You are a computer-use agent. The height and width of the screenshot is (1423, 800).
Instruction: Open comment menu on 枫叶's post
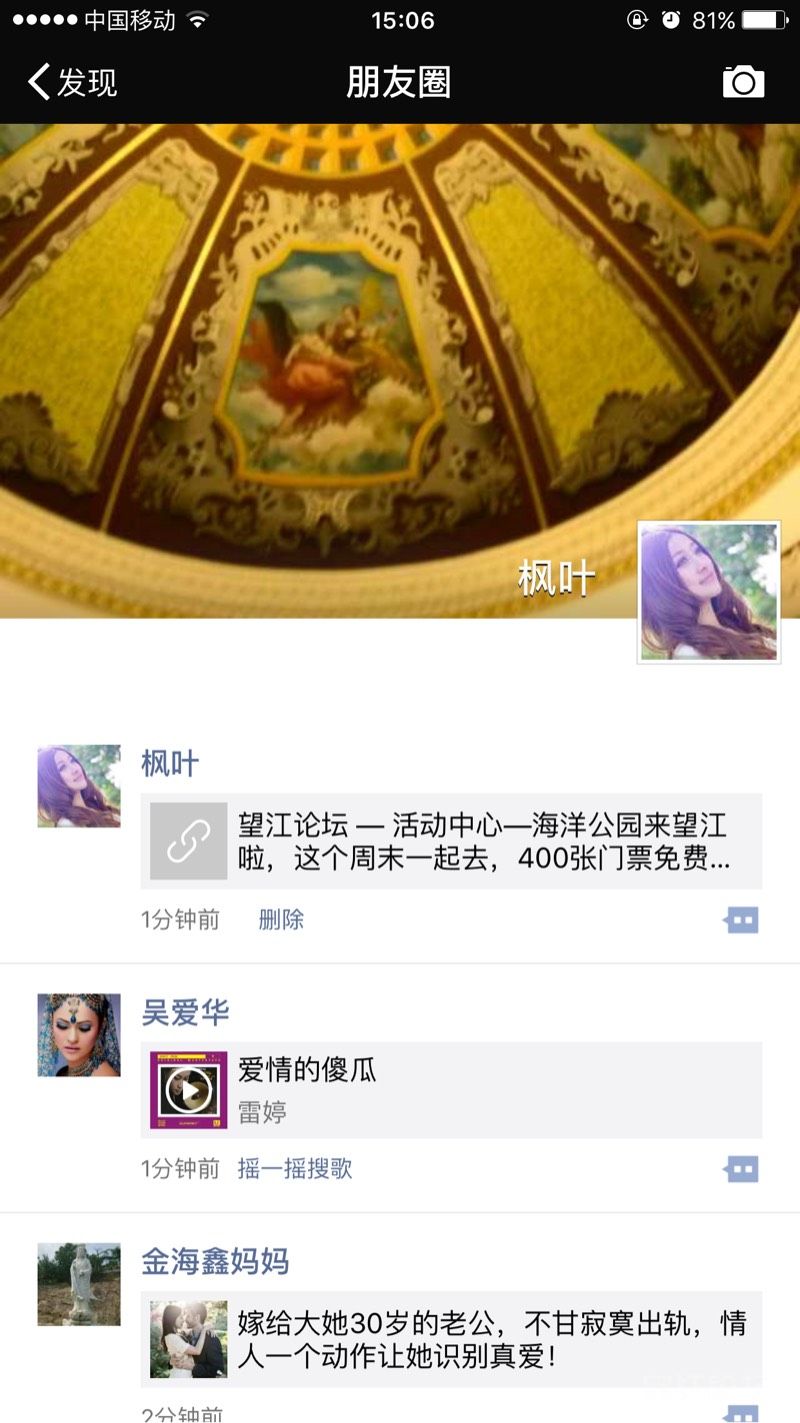[741, 920]
